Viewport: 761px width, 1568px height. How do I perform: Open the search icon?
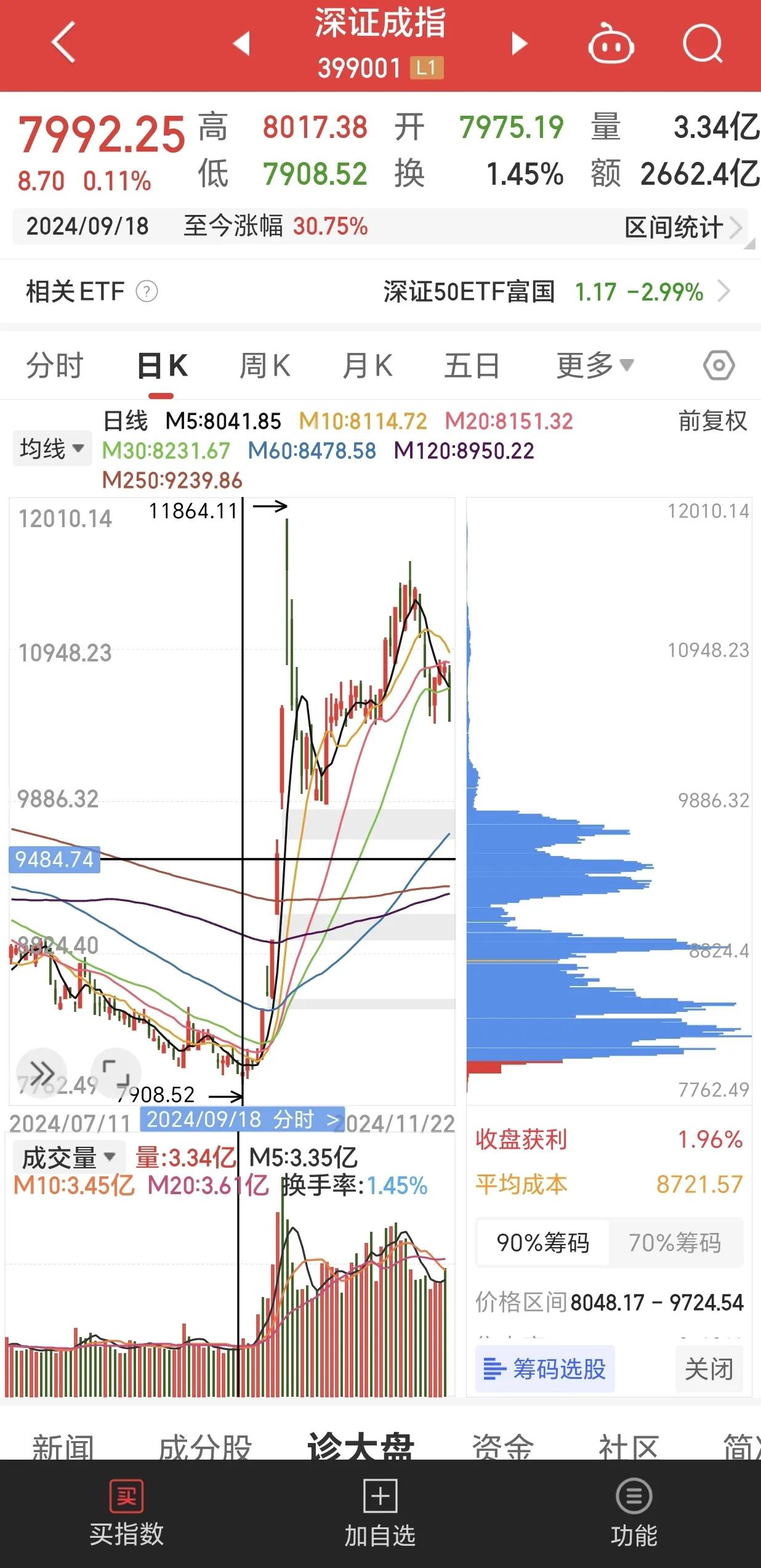pyautogui.click(x=703, y=43)
